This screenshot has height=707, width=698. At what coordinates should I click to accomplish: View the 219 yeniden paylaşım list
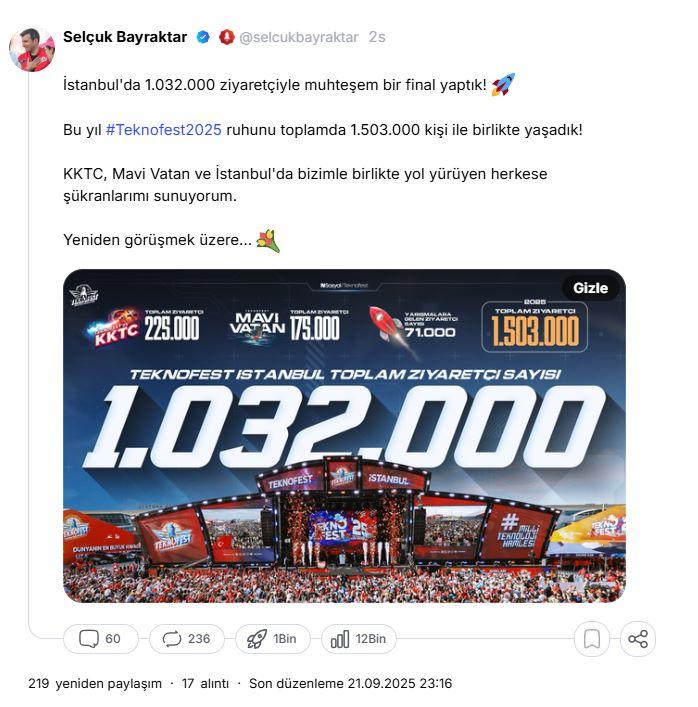pyautogui.click(x=95, y=684)
